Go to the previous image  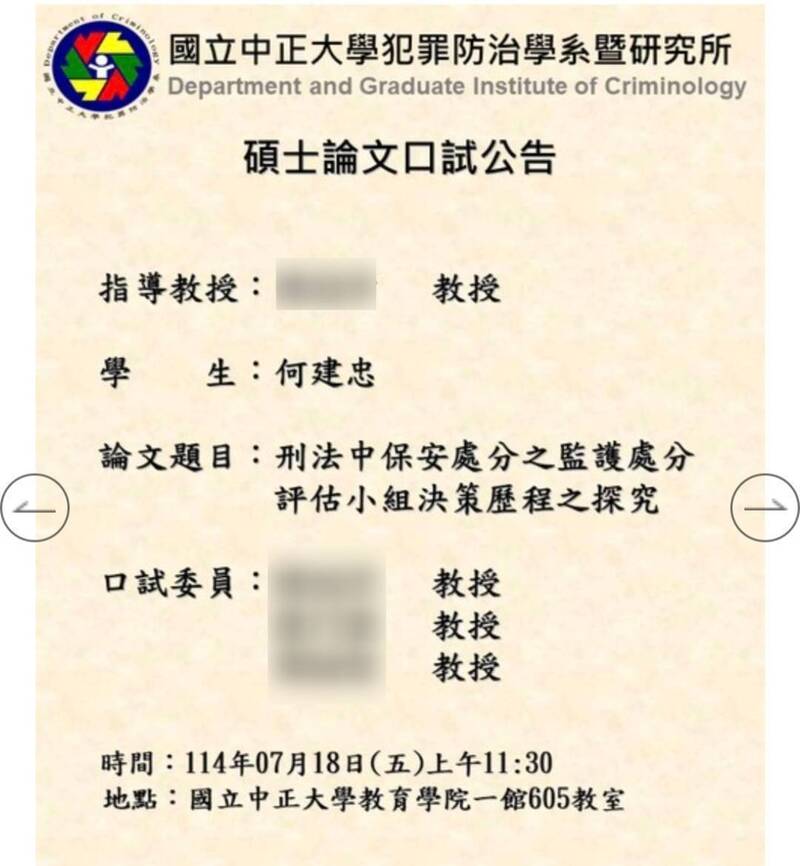pos(35,508)
